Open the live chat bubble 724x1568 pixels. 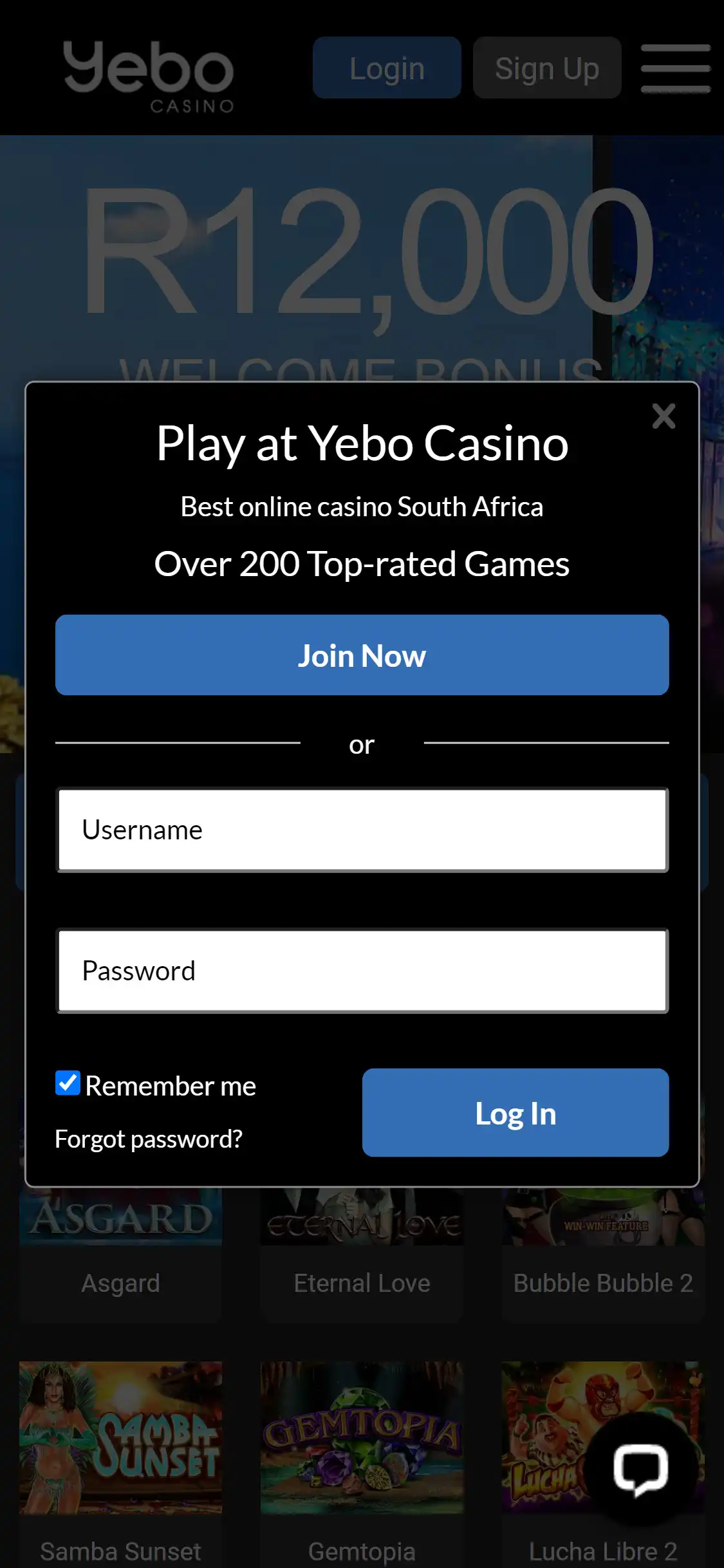tap(640, 1469)
